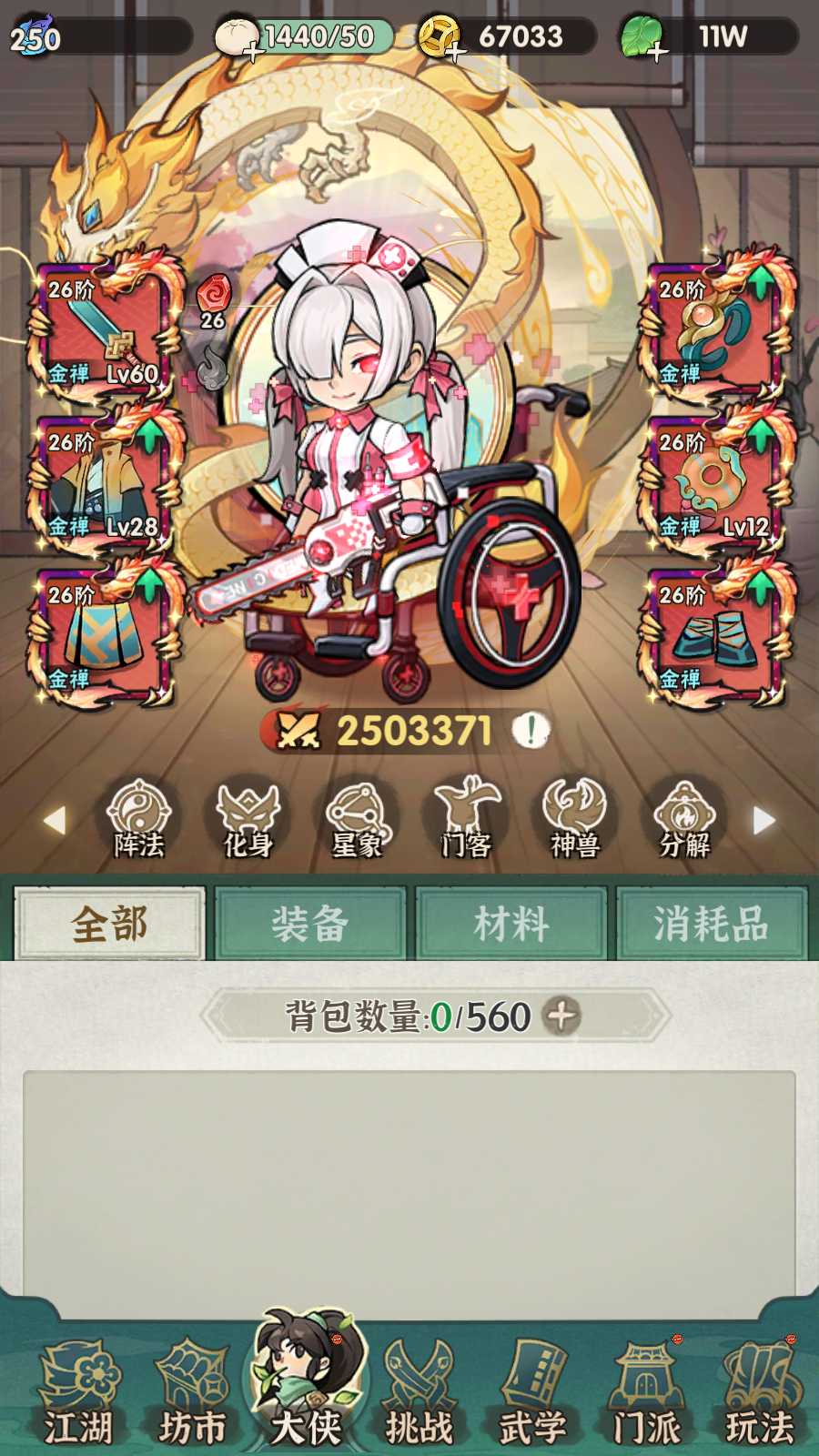Show next feature icons with right arrow
The height and width of the screenshot is (1456, 819).
pos(763,820)
